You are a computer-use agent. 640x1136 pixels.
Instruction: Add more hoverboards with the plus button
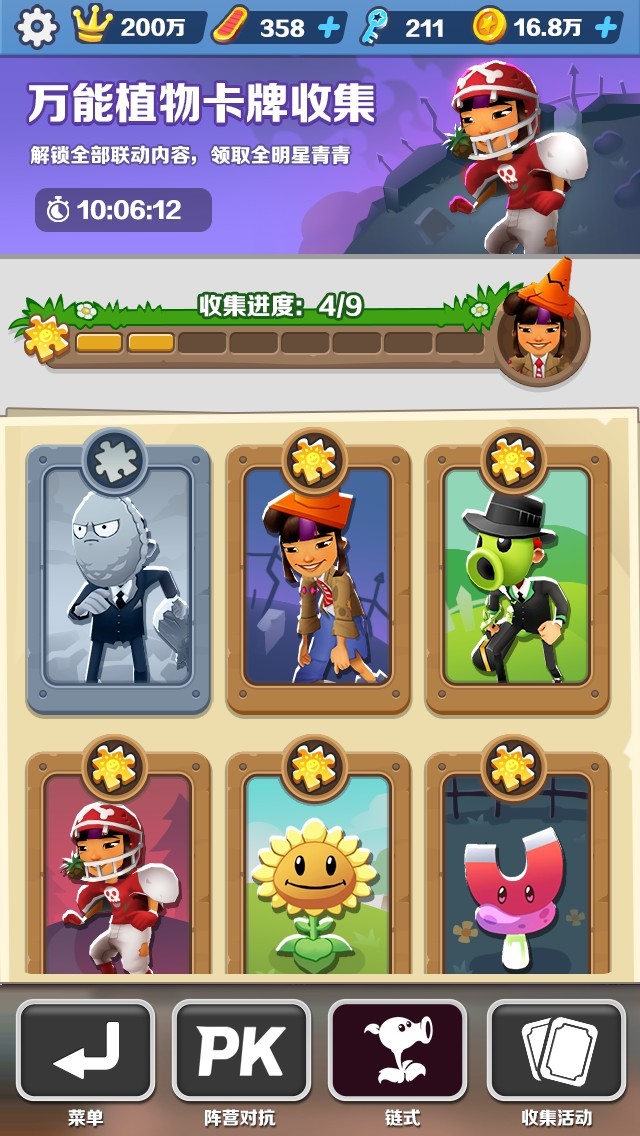click(329, 28)
